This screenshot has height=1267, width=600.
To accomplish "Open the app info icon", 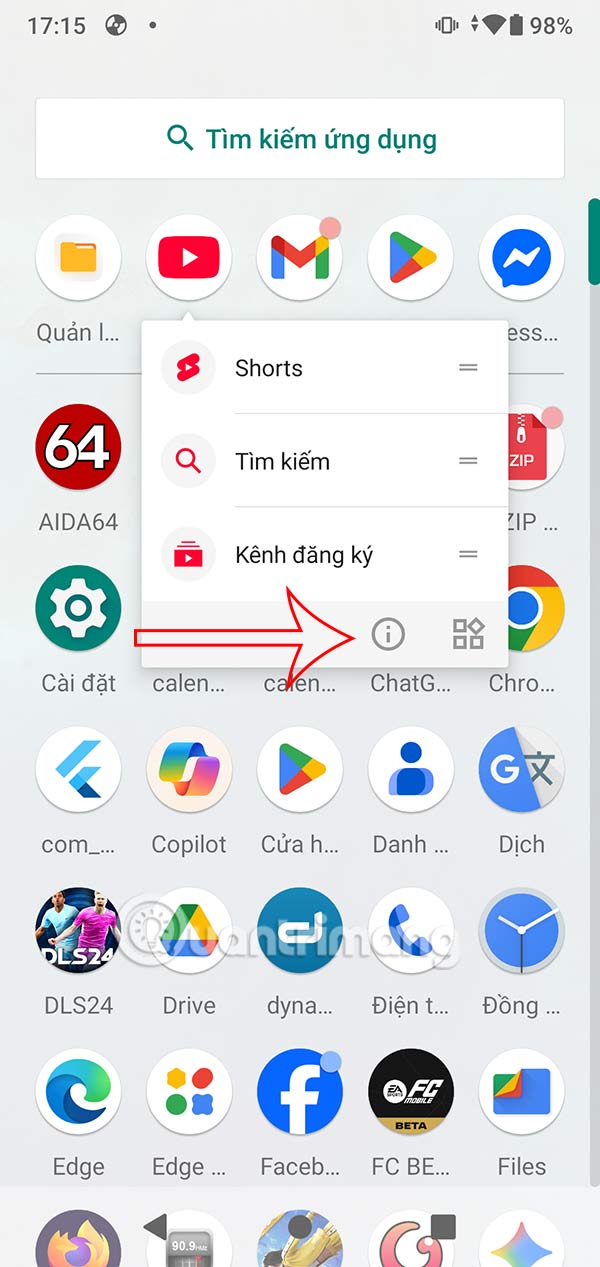I will 388,634.
